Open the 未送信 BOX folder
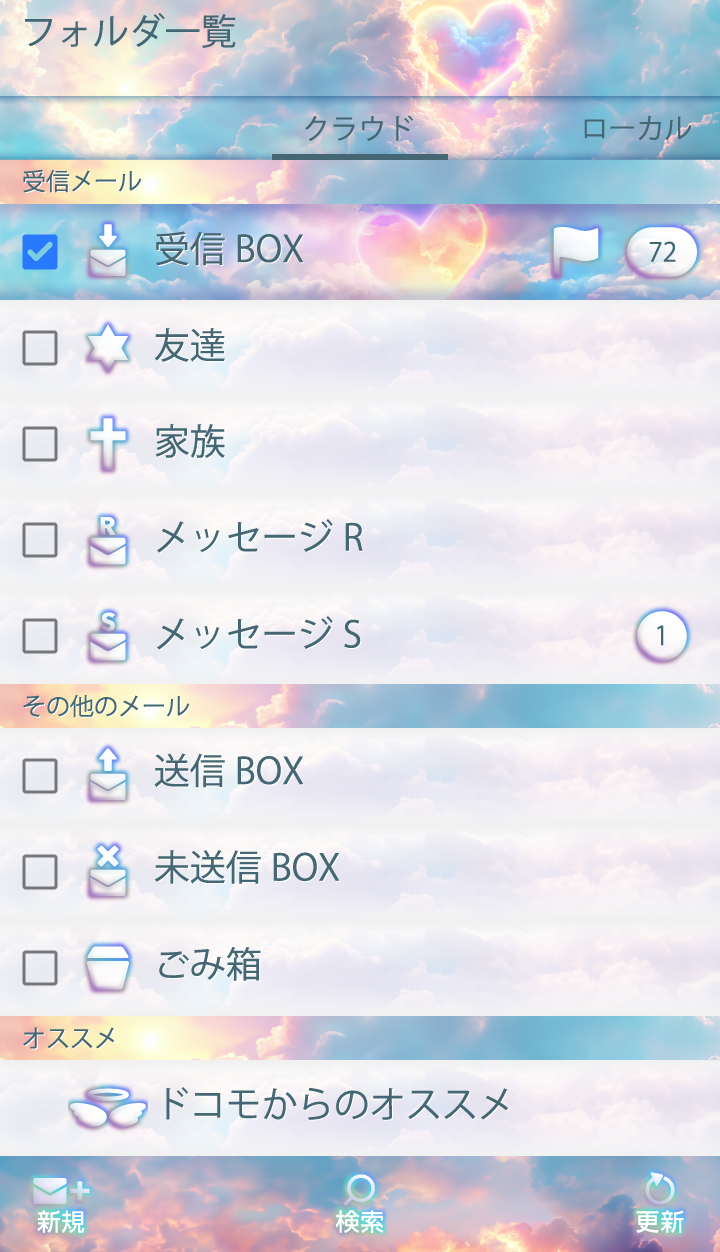Image resolution: width=720 pixels, height=1252 pixels. pos(246,869)
